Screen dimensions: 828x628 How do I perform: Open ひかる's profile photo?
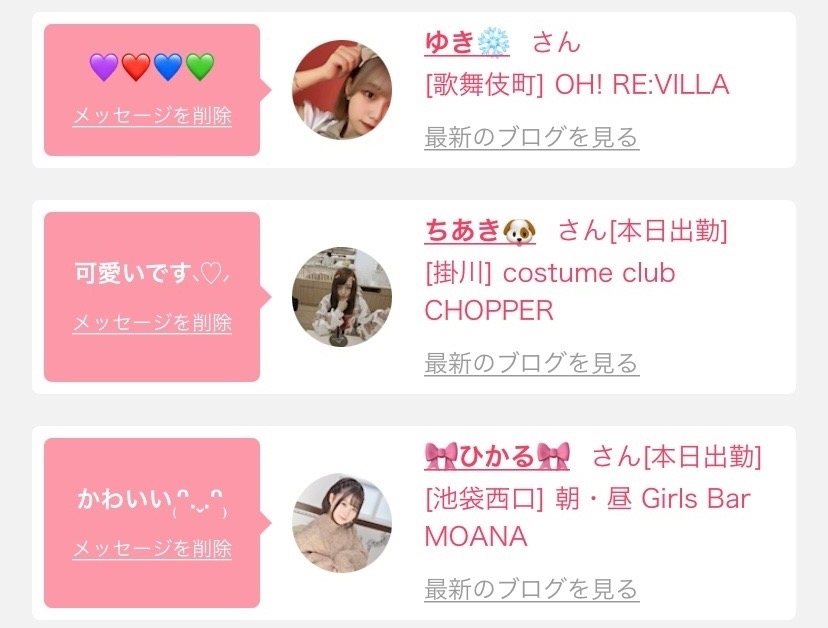pyautogui.click(x=342, y=523)
